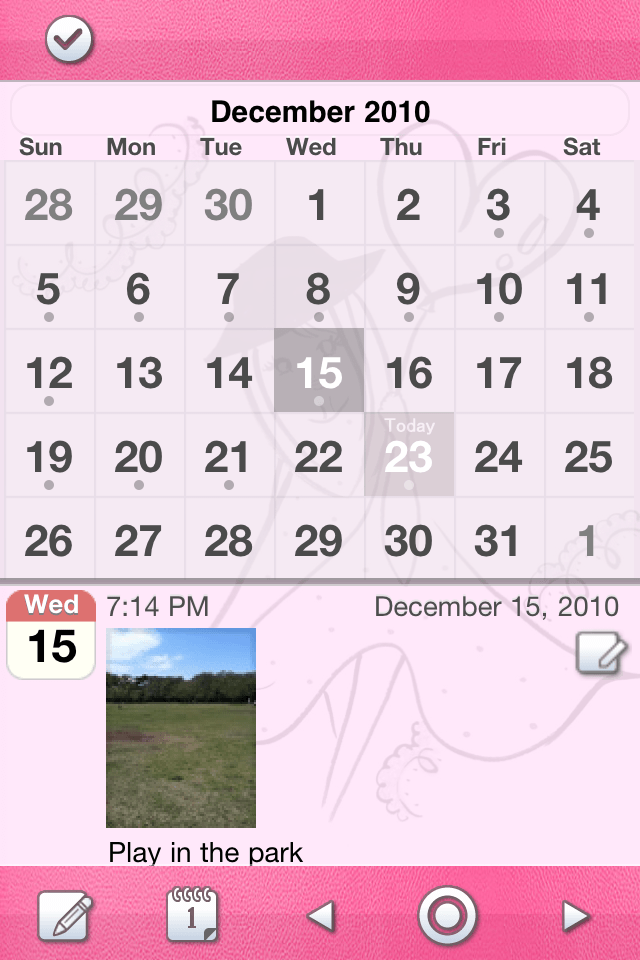640x960 pixels.
Task: Tap the circular today button
Action: (x=447, y=915)
